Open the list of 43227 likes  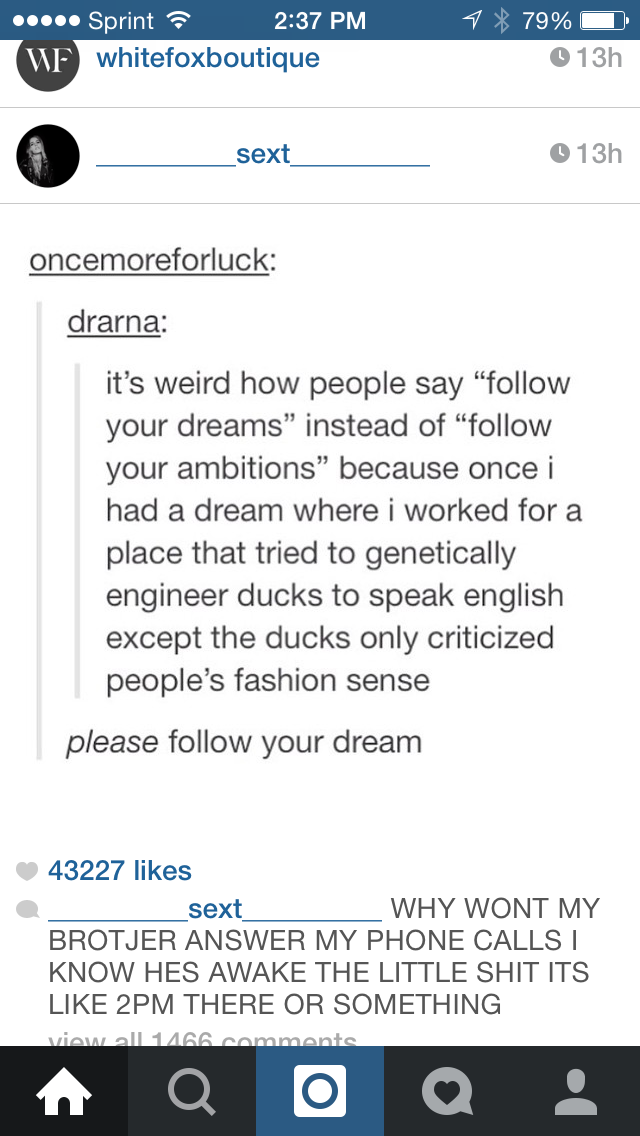[120, 870]
